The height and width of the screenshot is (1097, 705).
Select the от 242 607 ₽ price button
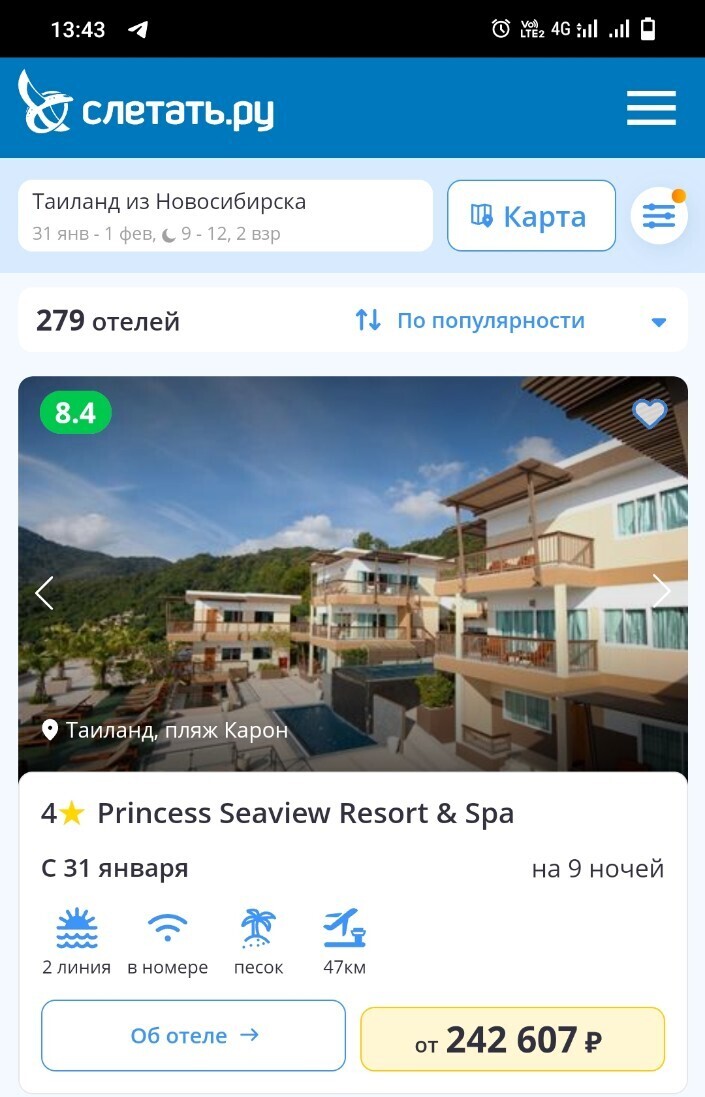click(512, 1040)
